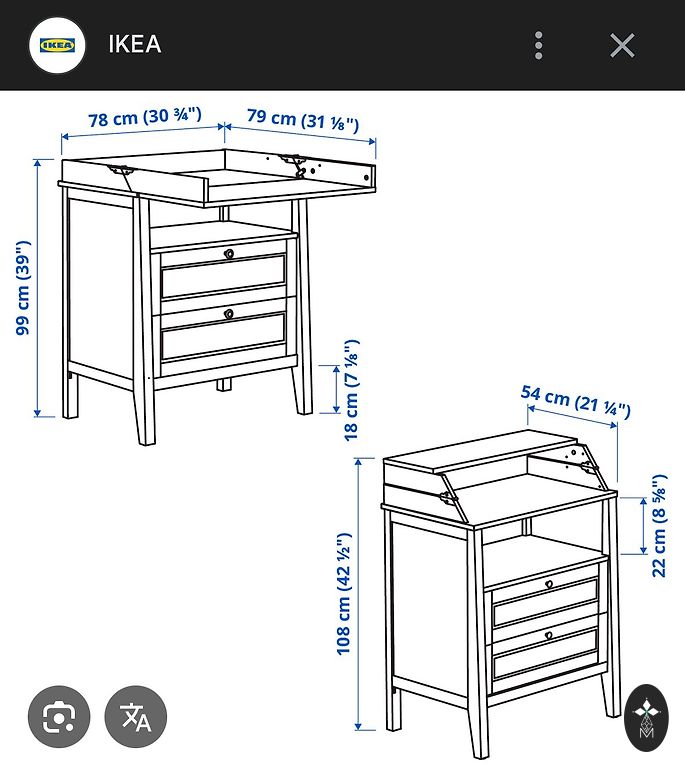The height and width of the screenshot is (768, 685).
Task: Close the IKEA image viewer
Action: point(622,45)
